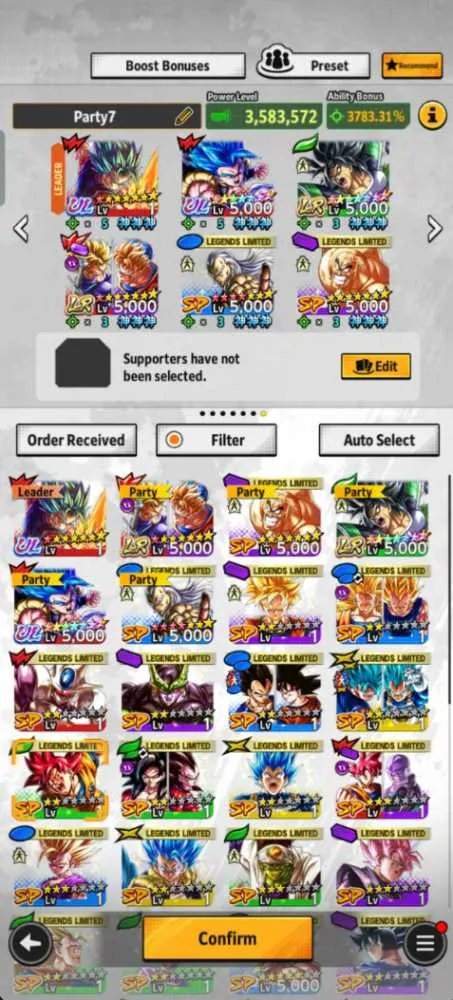Open the Preset party menu
453x1000 pixels.
tap(313, 65)
